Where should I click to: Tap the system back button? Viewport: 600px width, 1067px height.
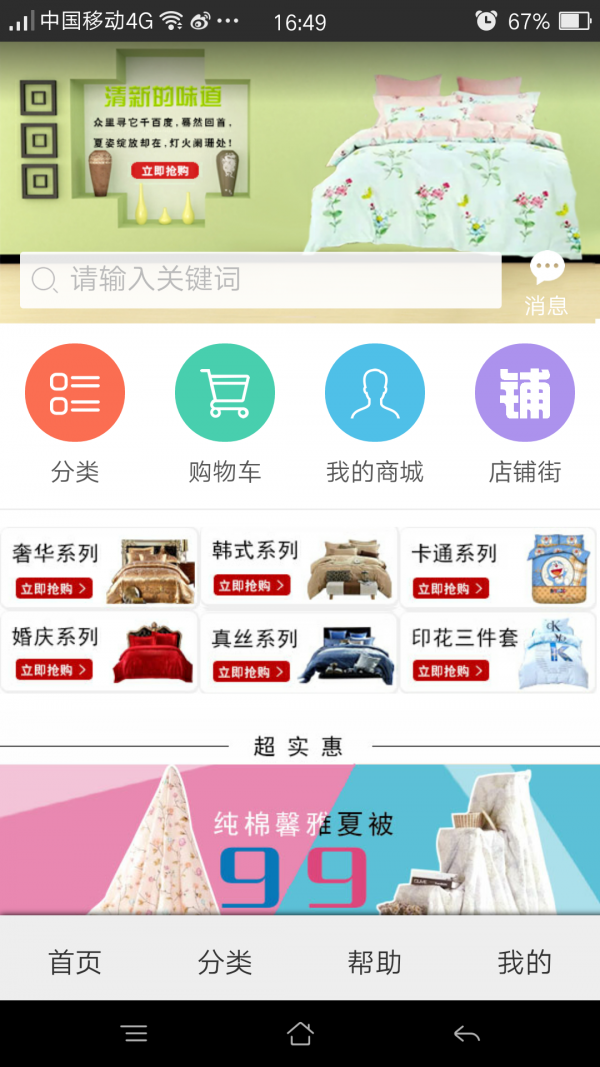click(467, 1034)
